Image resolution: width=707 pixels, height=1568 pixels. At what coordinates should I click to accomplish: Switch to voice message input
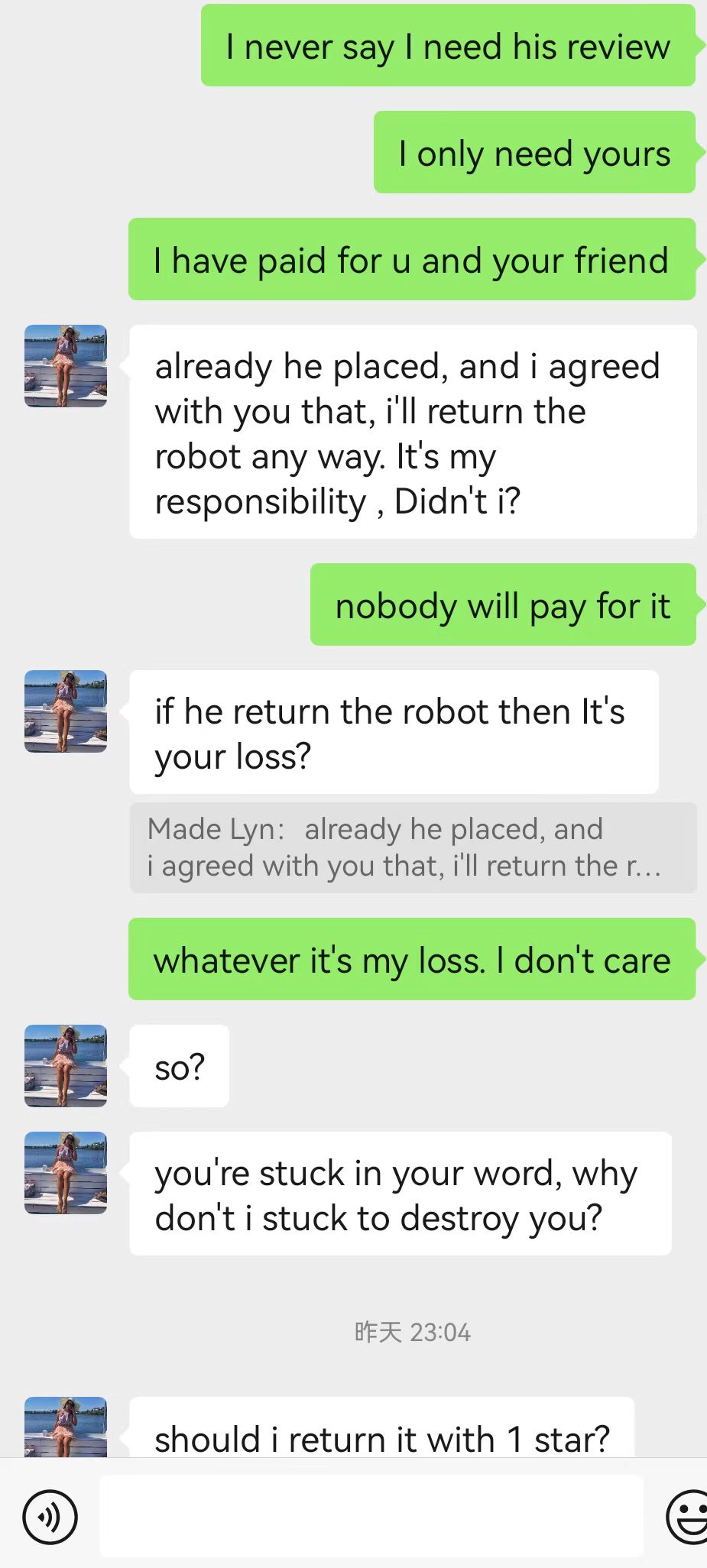pos(50,1516)
